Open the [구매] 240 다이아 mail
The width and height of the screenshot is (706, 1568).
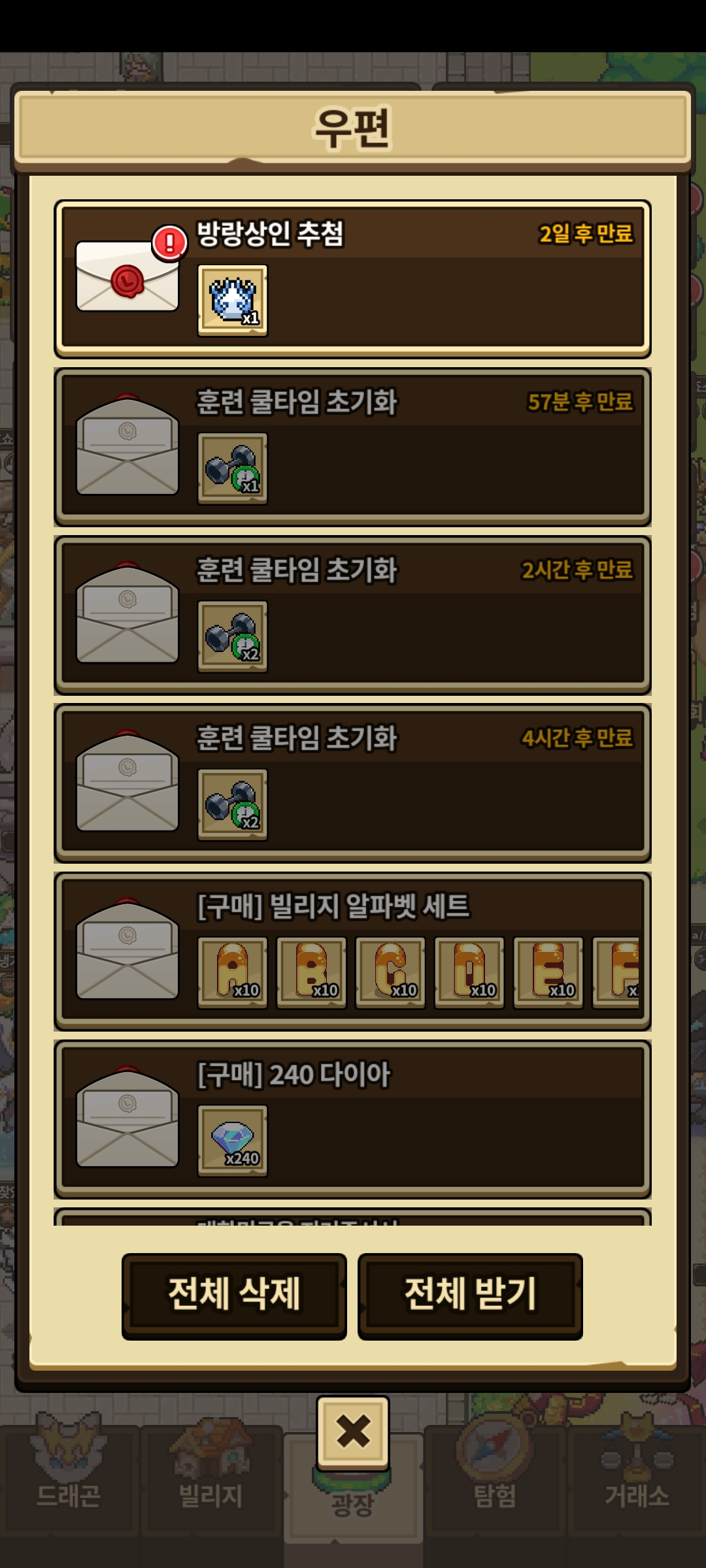(353, 1119)
